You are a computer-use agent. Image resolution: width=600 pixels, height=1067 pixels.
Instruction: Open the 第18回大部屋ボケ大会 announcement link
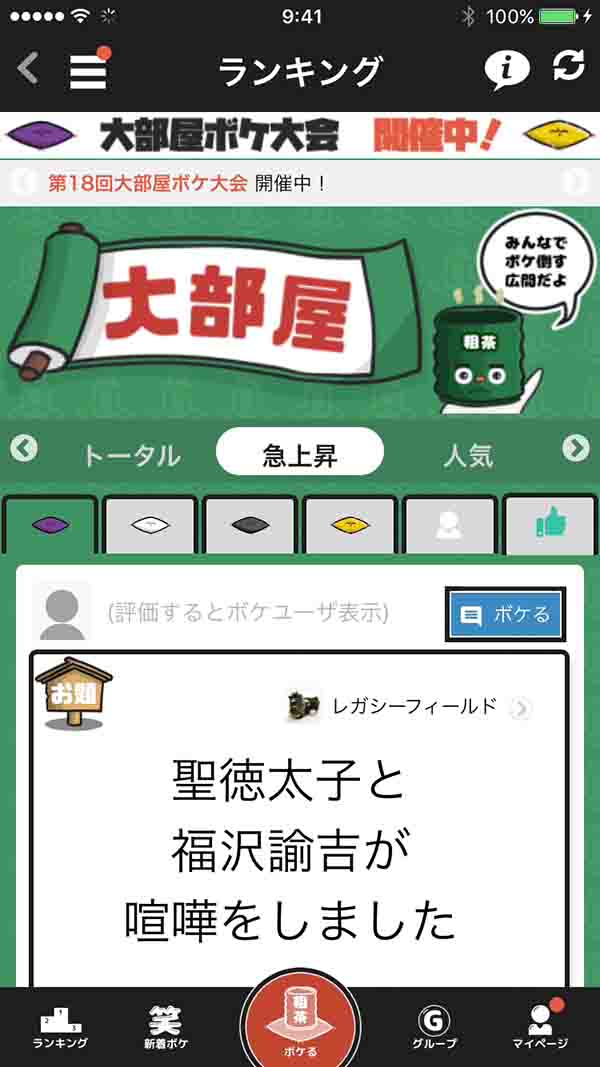(147, 184)
